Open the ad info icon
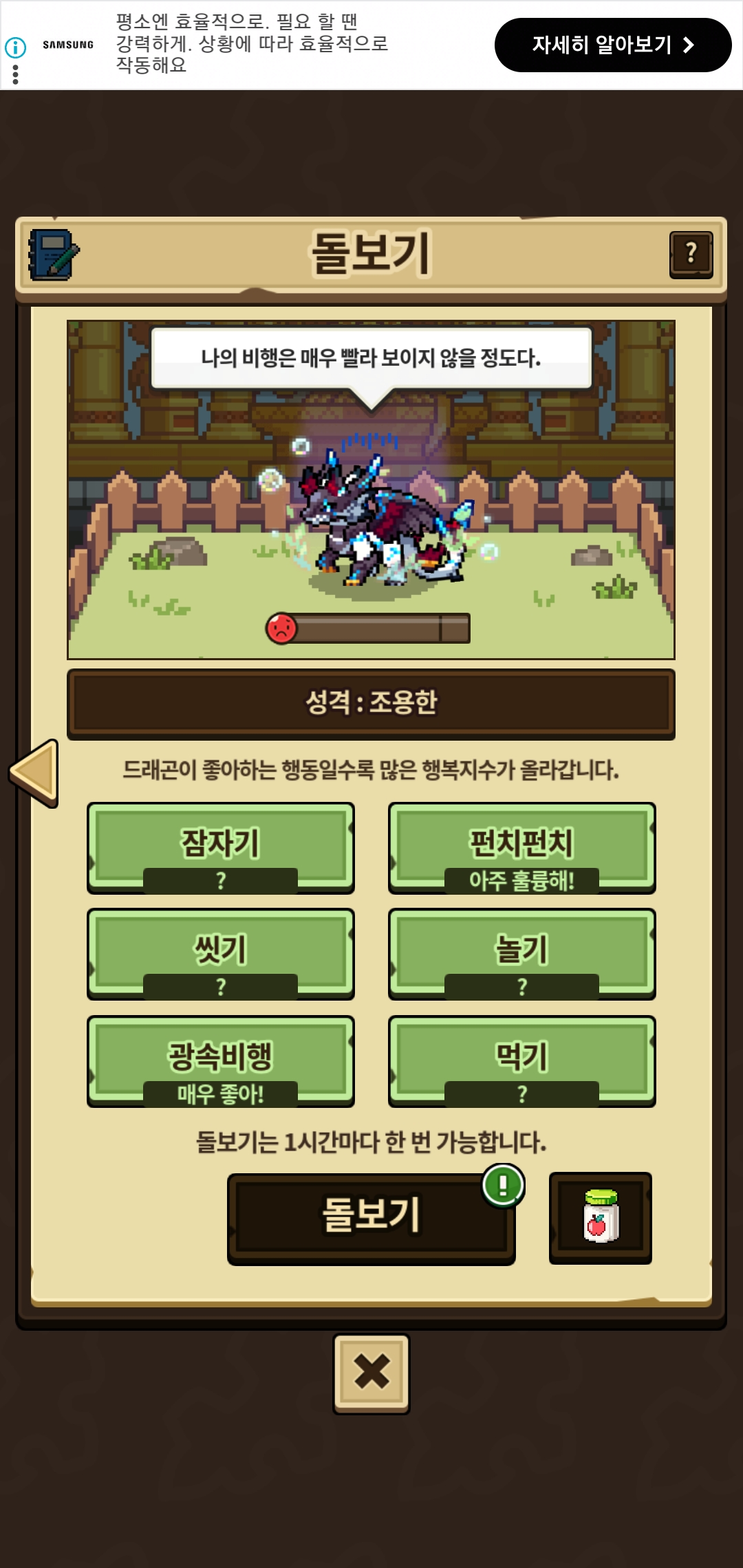Viewport: 743px width, 1568px height. pos(15,47)
